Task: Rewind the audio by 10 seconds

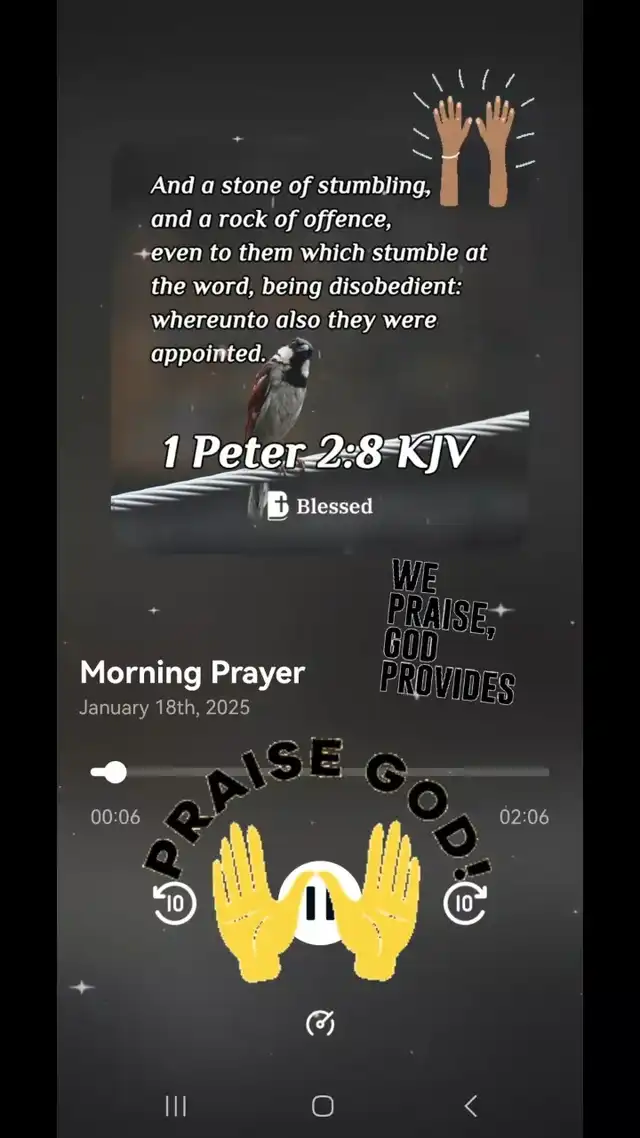Action: point(175,904)
